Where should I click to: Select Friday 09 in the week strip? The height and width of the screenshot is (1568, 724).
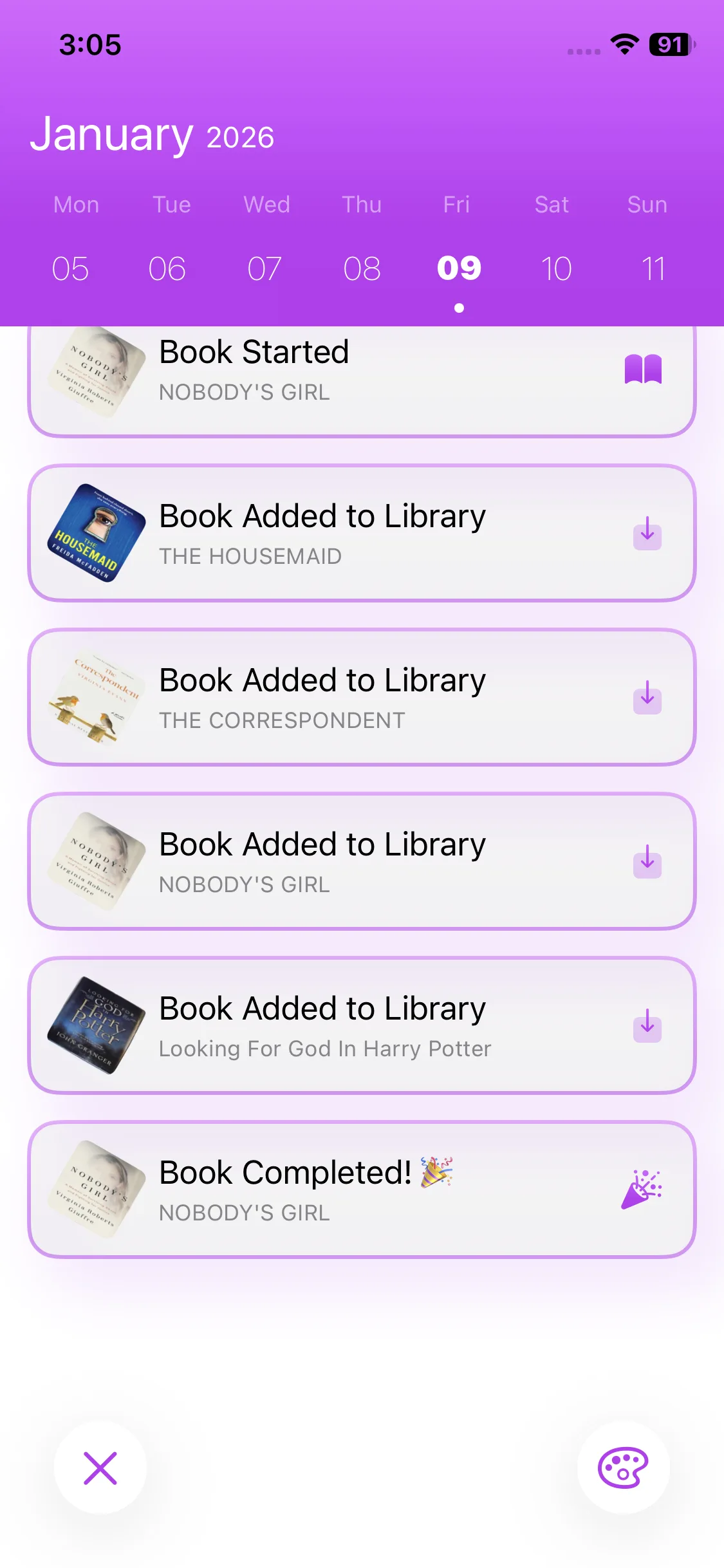[459, 268]
